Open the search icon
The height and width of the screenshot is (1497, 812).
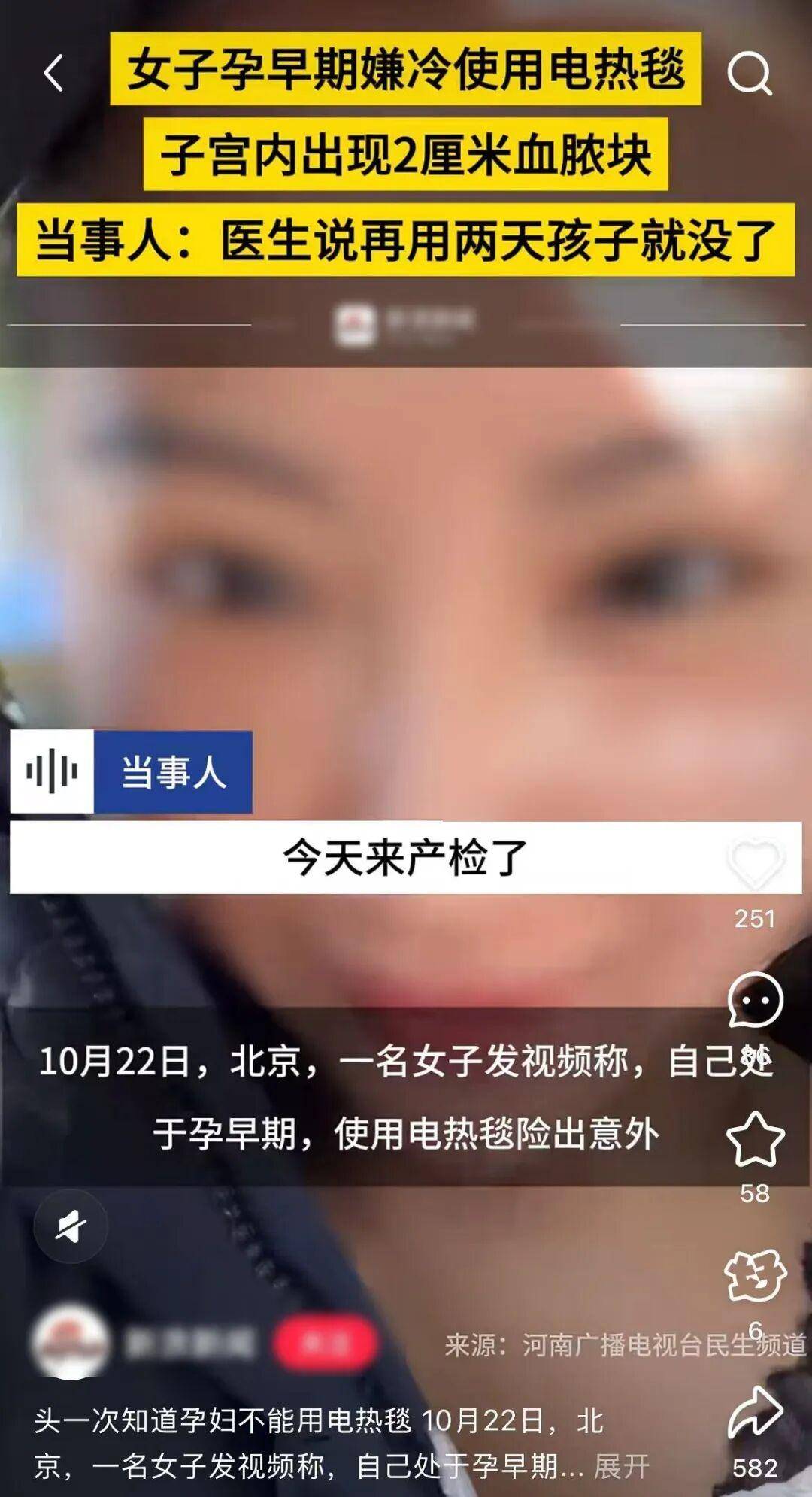[750, 74]
